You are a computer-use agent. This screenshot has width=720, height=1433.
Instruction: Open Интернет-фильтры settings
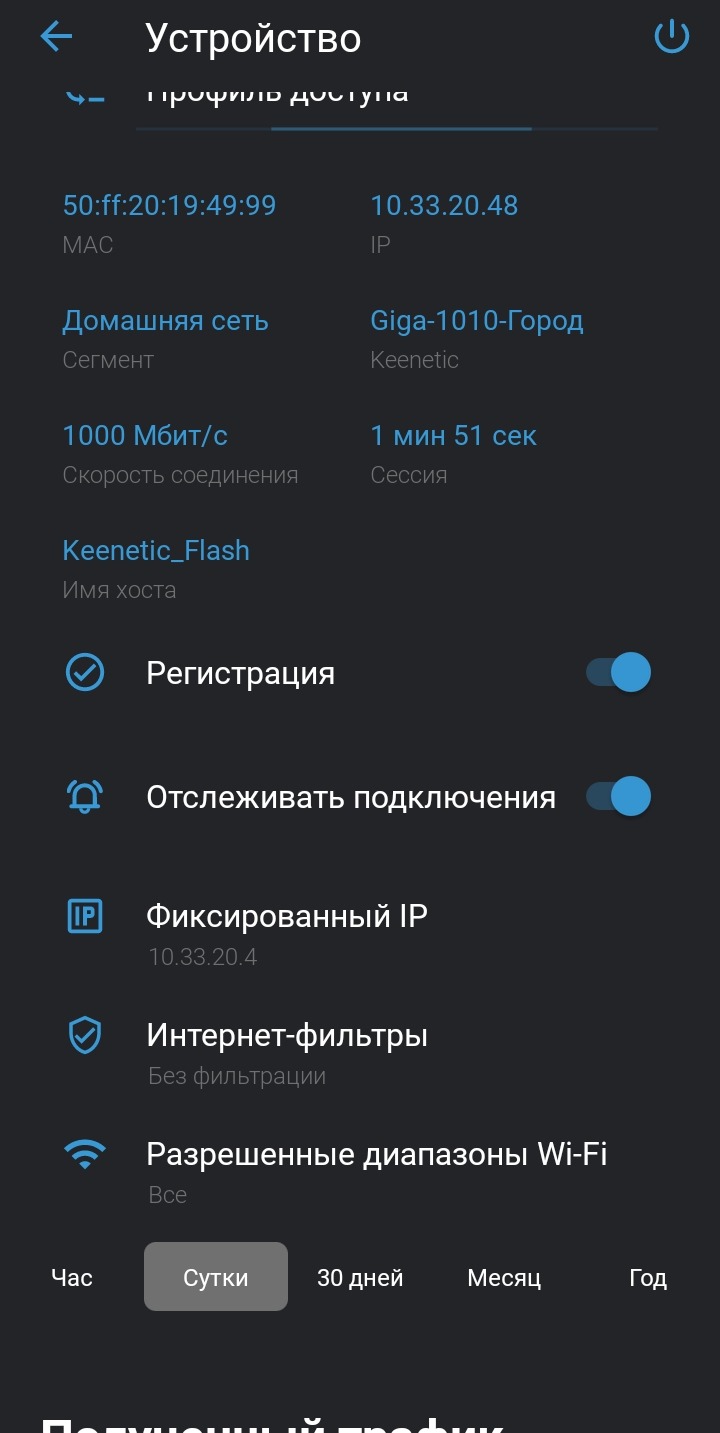click(287, 1036)
